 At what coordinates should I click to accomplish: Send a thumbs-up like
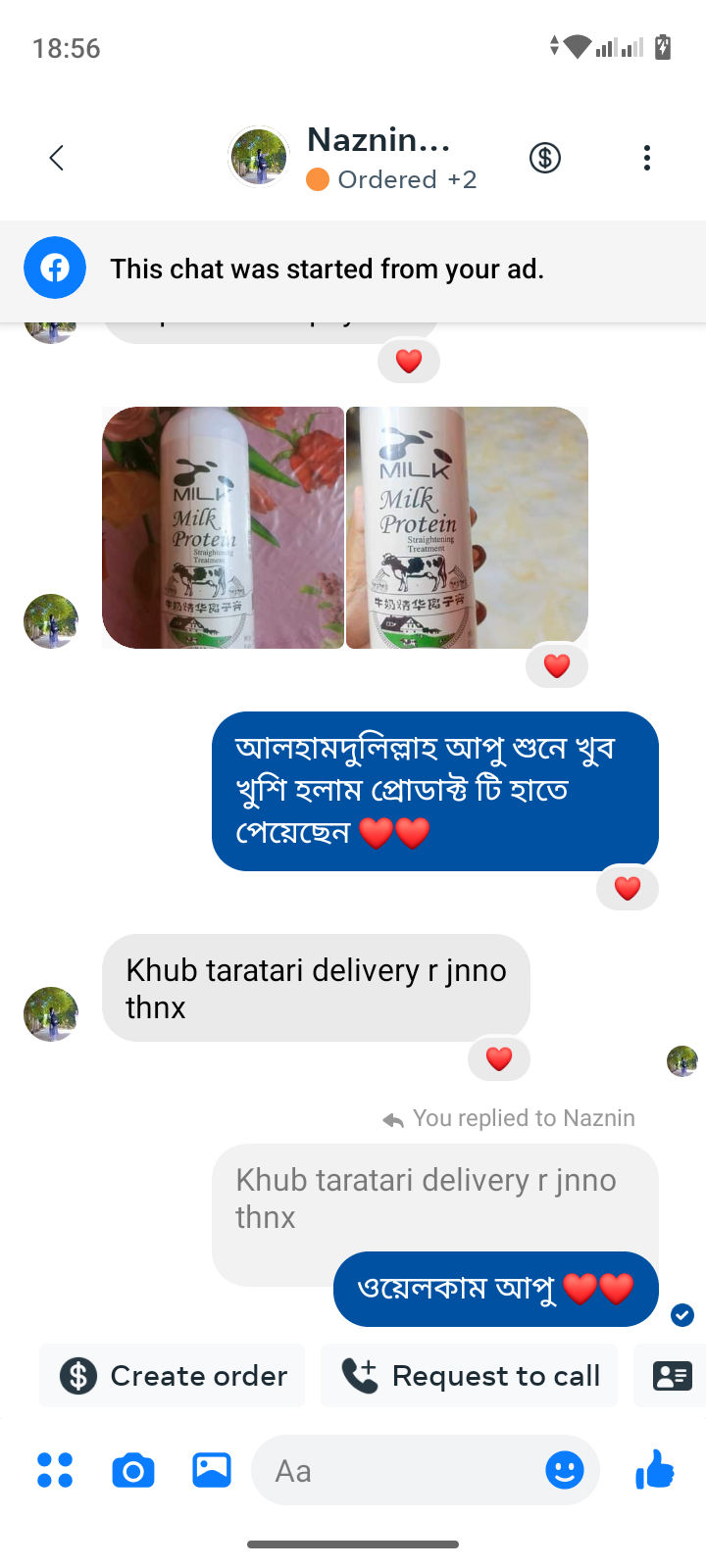click(655, 1470)
